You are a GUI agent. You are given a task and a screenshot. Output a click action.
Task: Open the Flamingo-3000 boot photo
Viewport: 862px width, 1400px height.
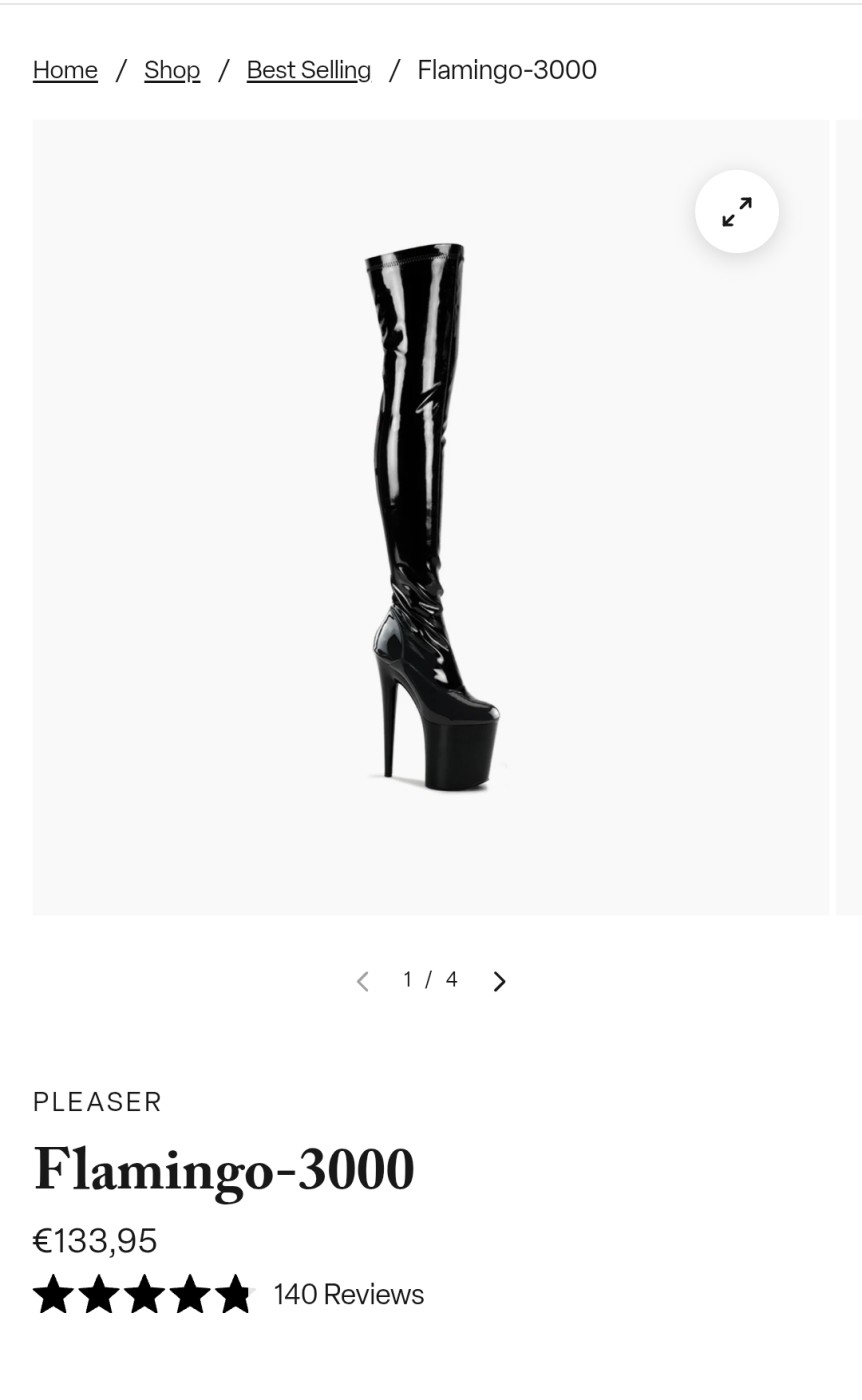click(431, 517)
